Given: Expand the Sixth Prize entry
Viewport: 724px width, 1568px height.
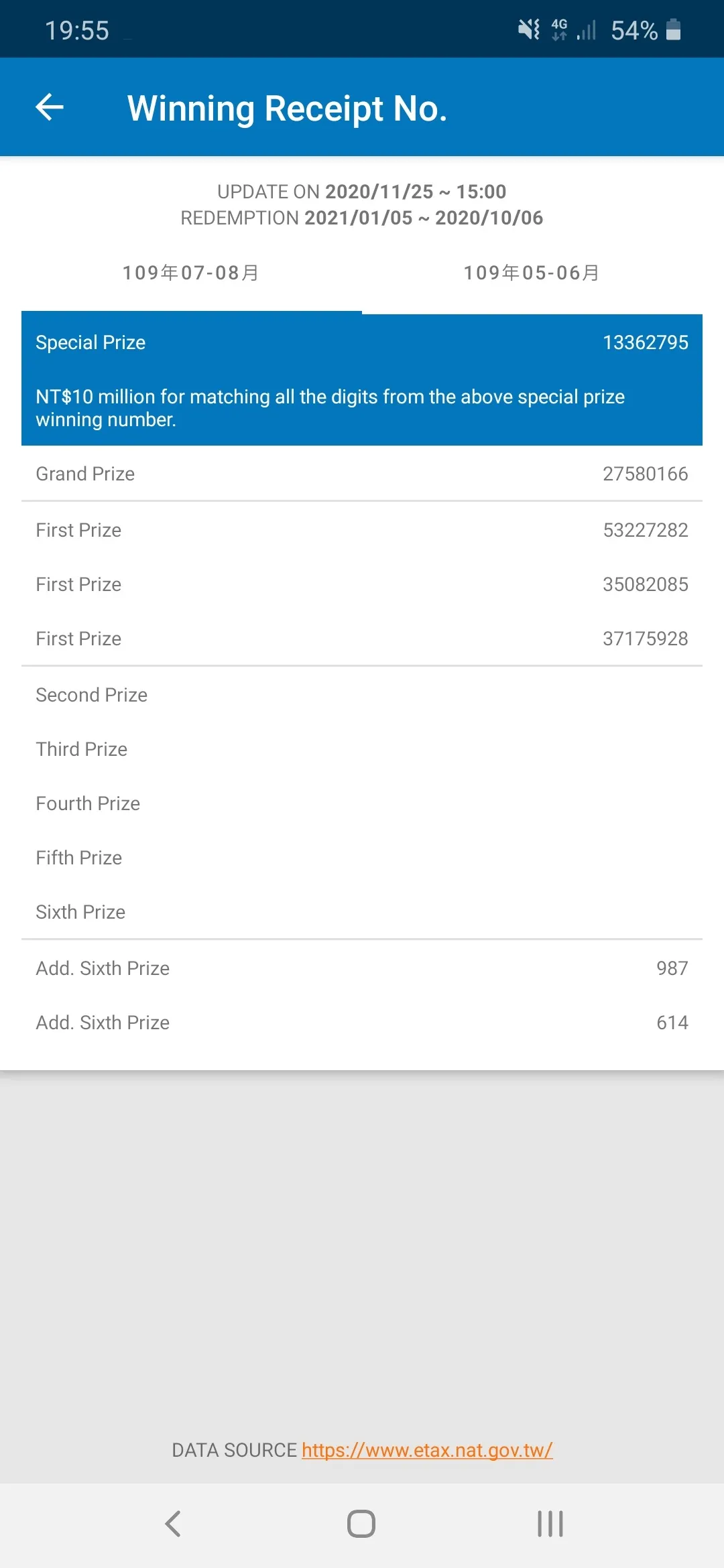Looking at the screenshot, I should pyautogui.click(x=362, y=911).
